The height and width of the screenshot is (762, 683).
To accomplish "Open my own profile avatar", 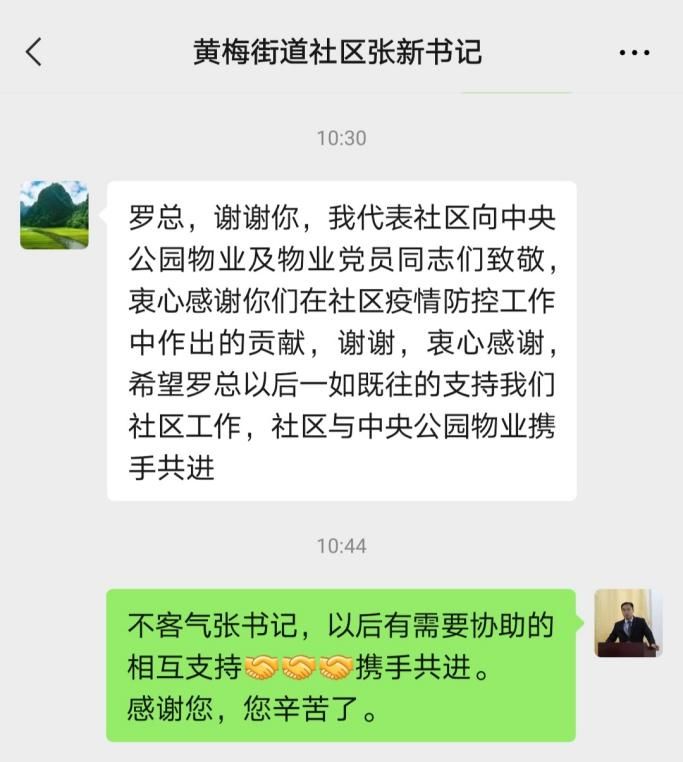I will 628,623.
